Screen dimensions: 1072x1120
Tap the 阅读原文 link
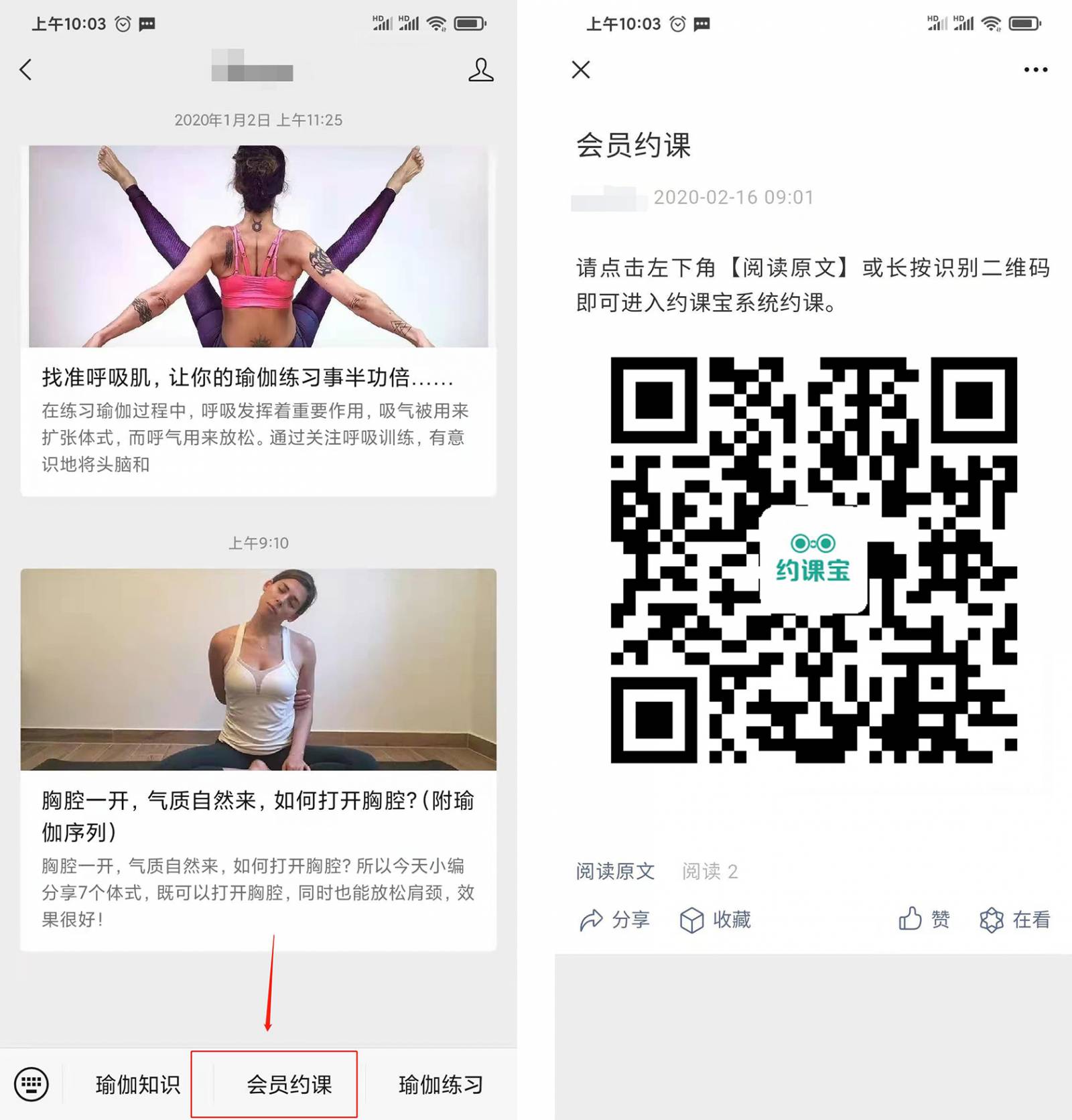point(615,871)
